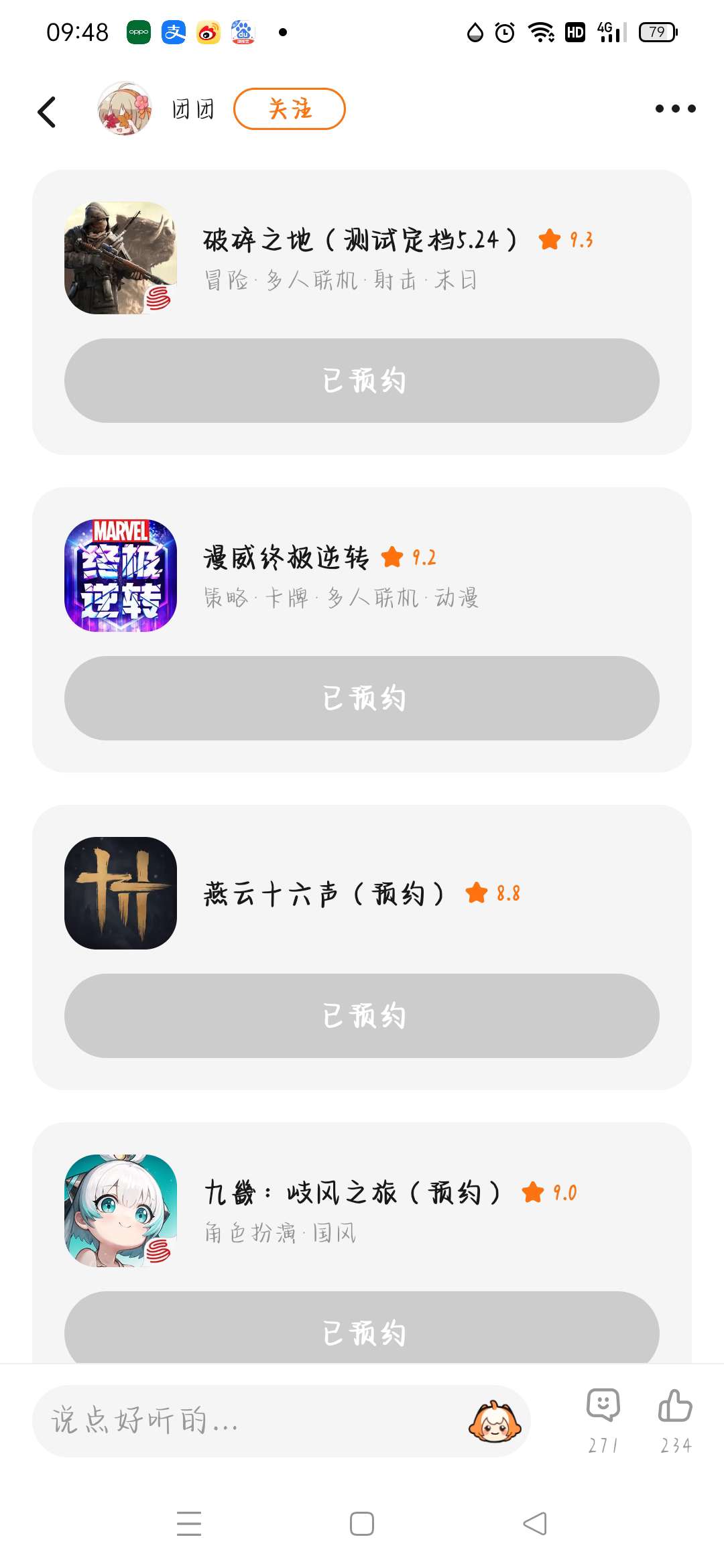Like this post with thumbs-up icon
Image resolution: width=724 pixels, height=1568 pixels.
coord(676,1421)
